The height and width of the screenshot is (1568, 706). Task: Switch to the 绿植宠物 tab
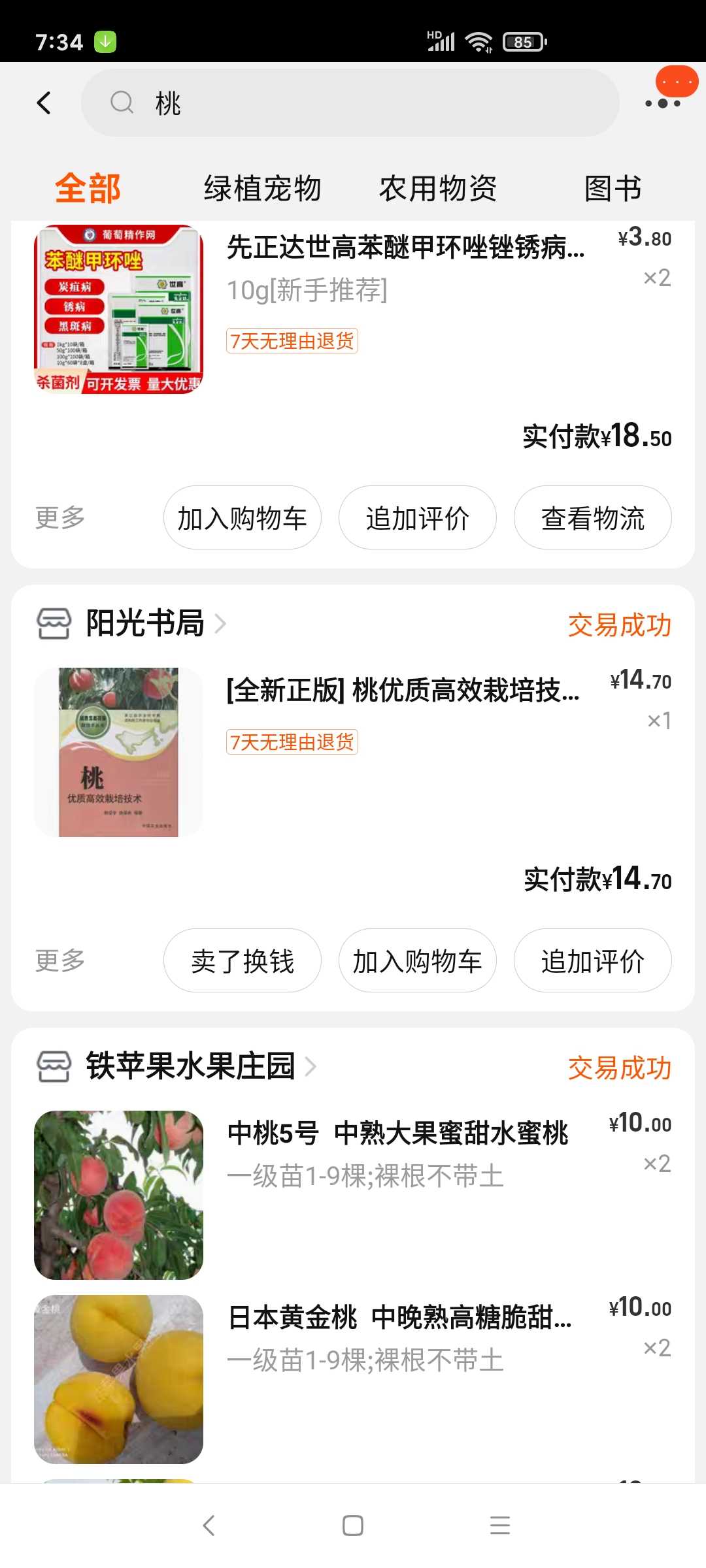(262, 189)
